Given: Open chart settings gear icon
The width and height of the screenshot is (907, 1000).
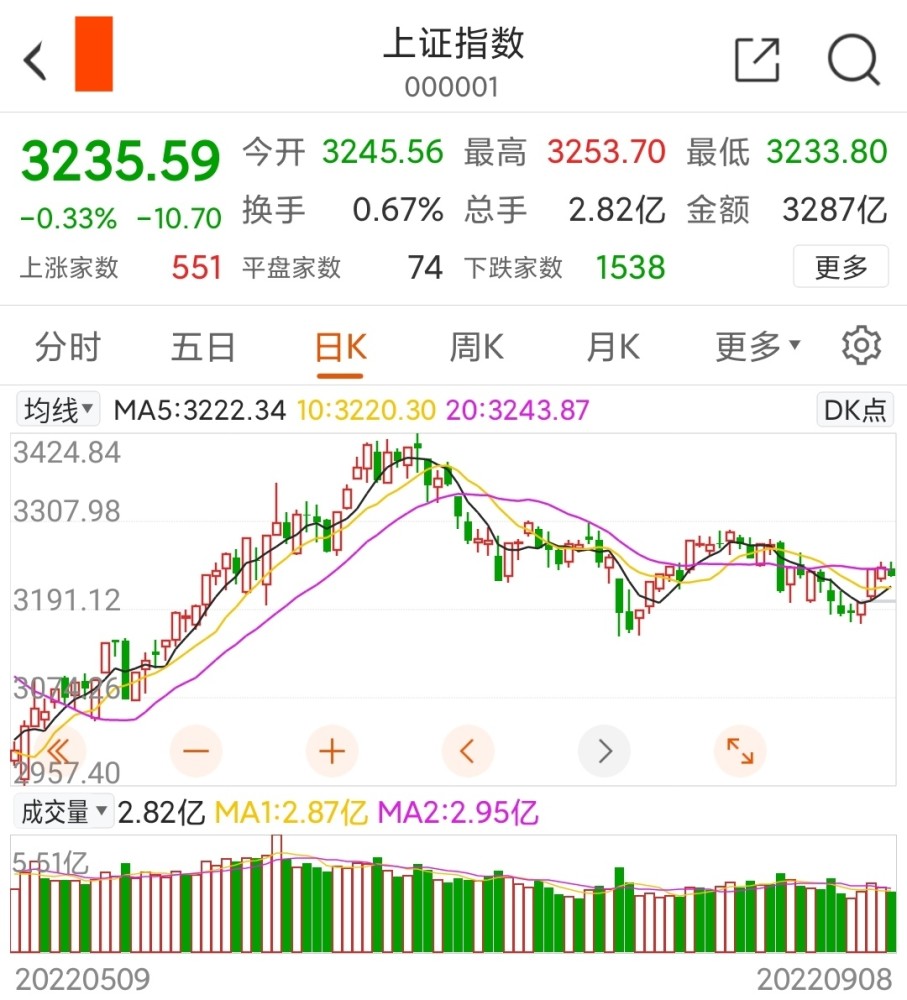Looking at the screenshot, I should [861, 346].
